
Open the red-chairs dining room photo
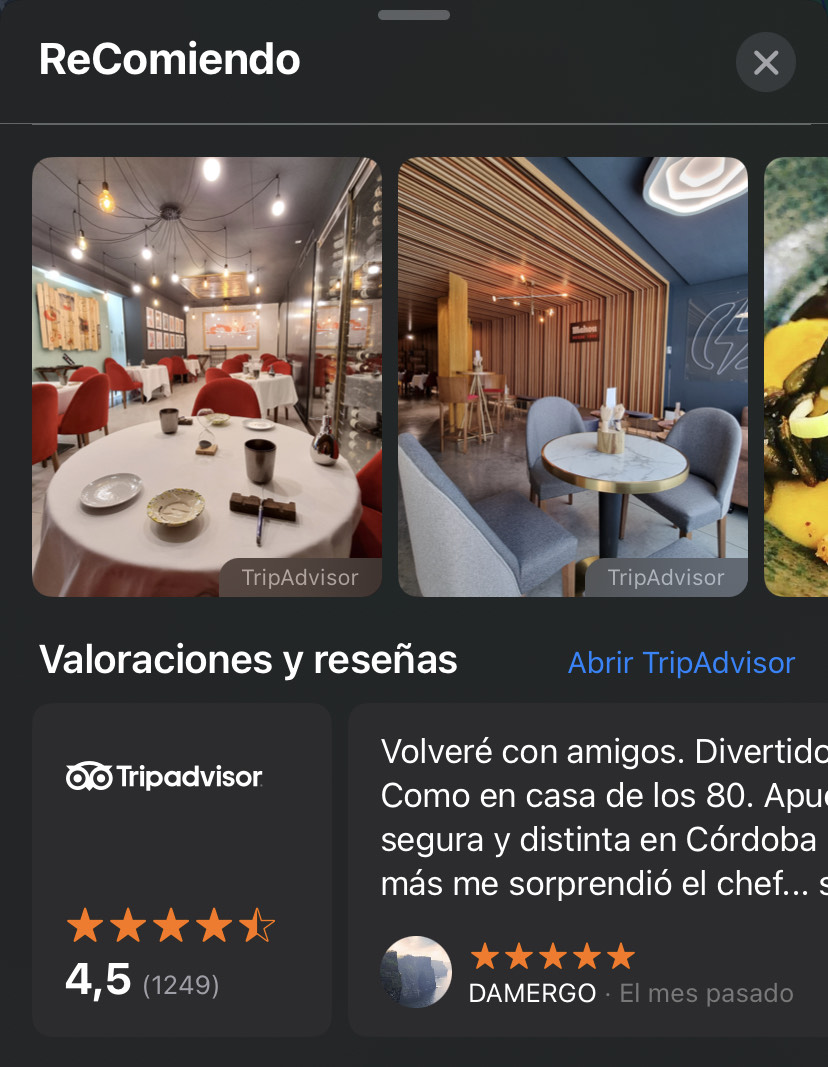(x=207, y=377)
